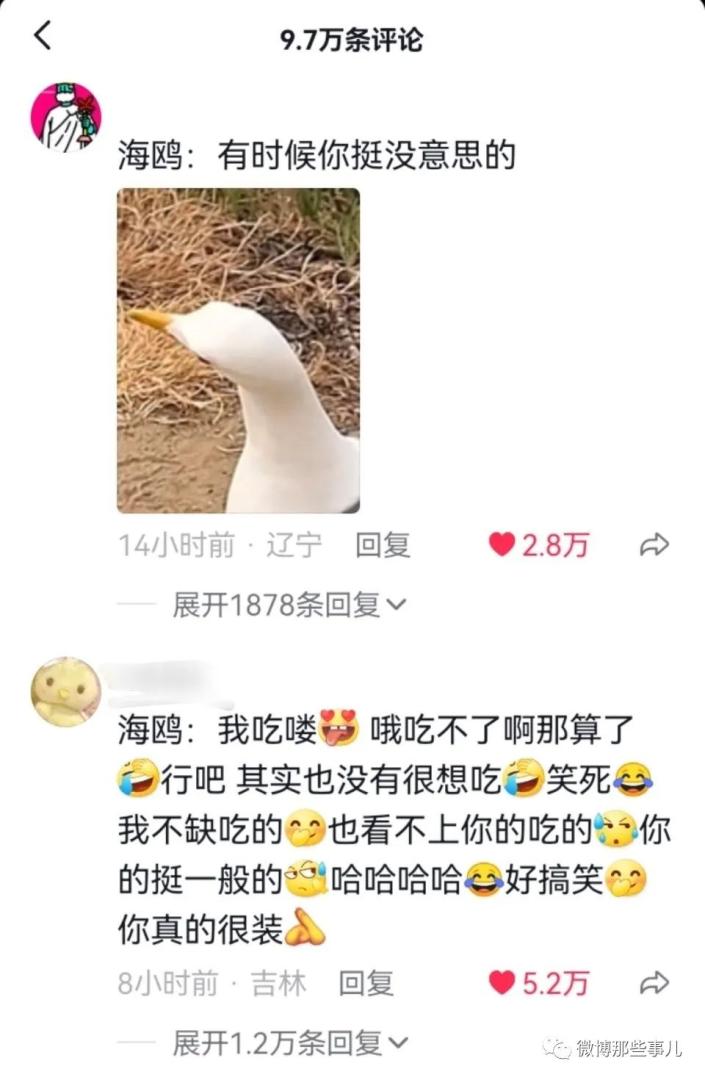Open the seagull image in the first comment
The image size is (705, 1080).
[x=238, y=350]
